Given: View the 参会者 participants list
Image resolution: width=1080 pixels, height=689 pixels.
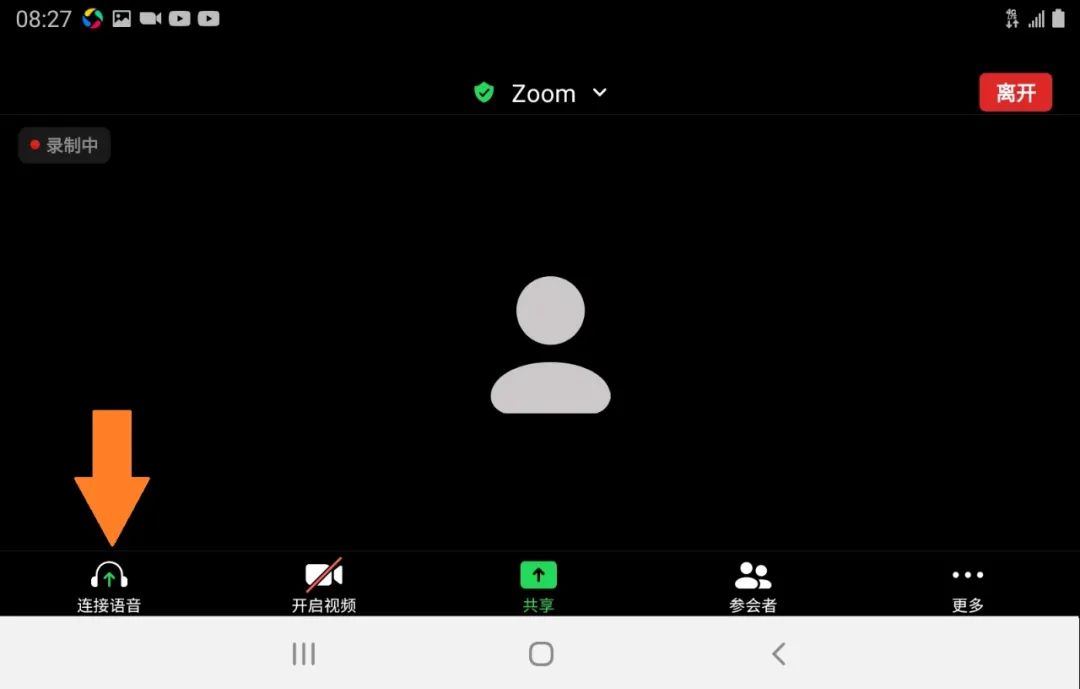Looking at the screenshot, I should point(753,586).
